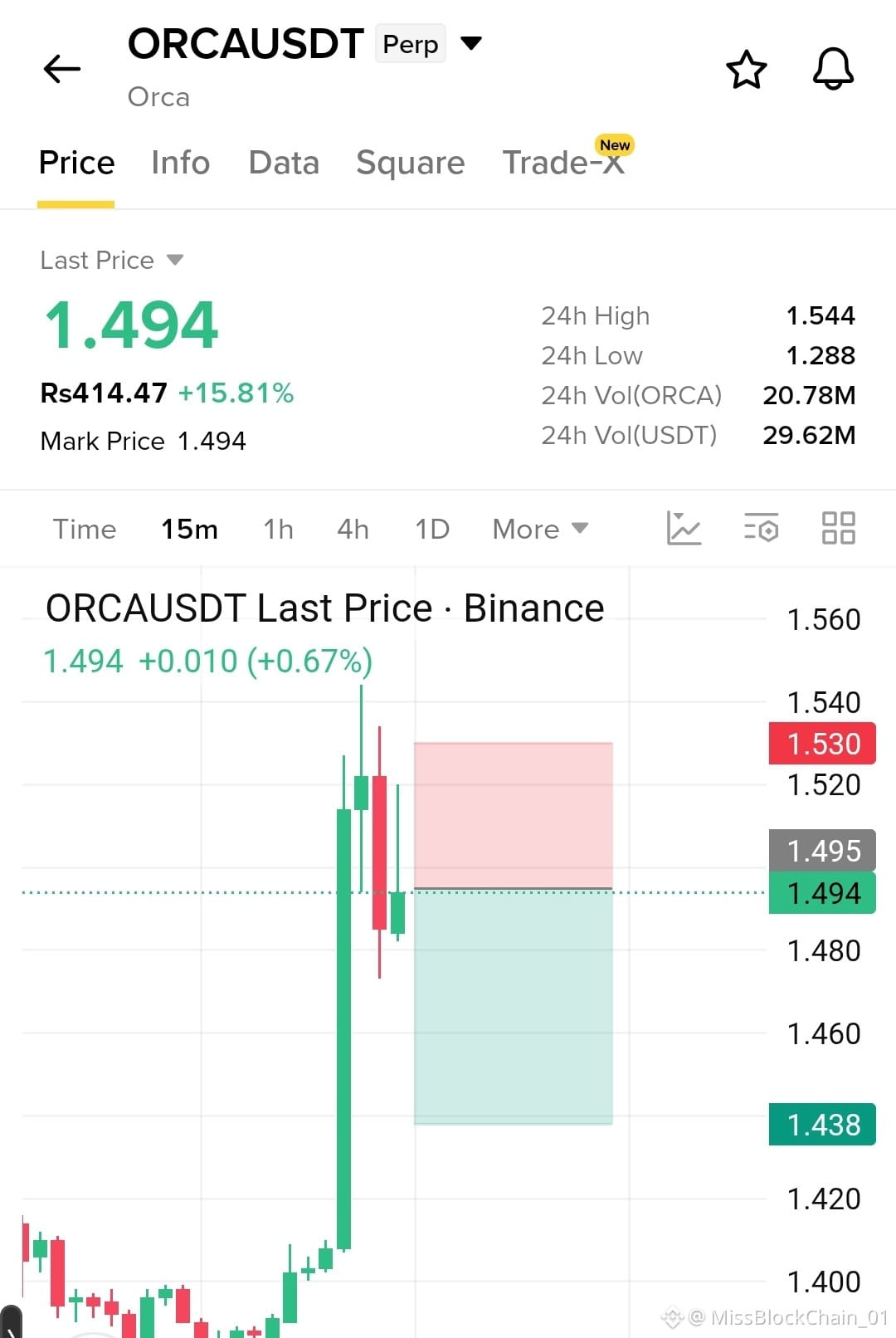Open the Square tab
The height and width of the screenshot is (1338, 896).
tap(410, 164)
